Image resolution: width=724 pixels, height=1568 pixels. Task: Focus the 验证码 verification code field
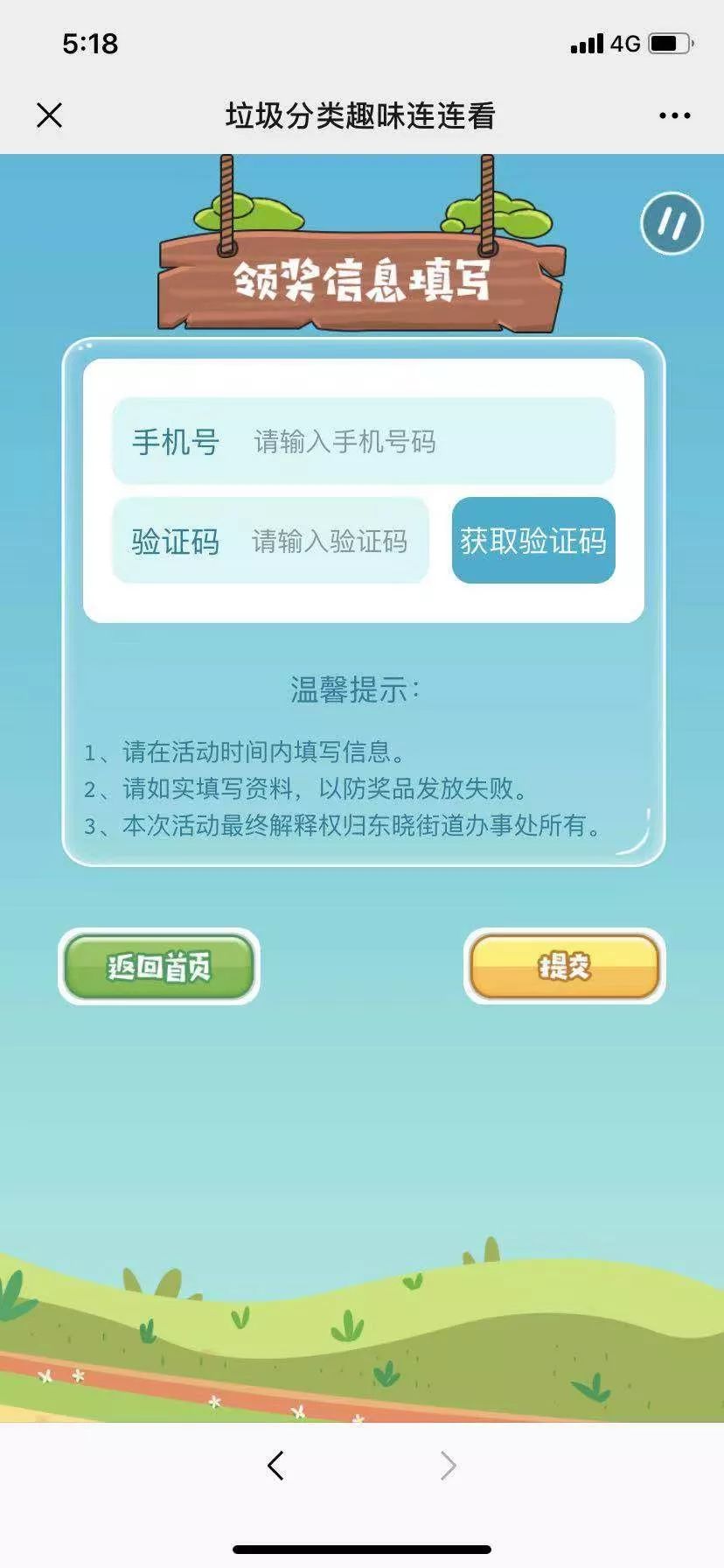tap(332, 542)
